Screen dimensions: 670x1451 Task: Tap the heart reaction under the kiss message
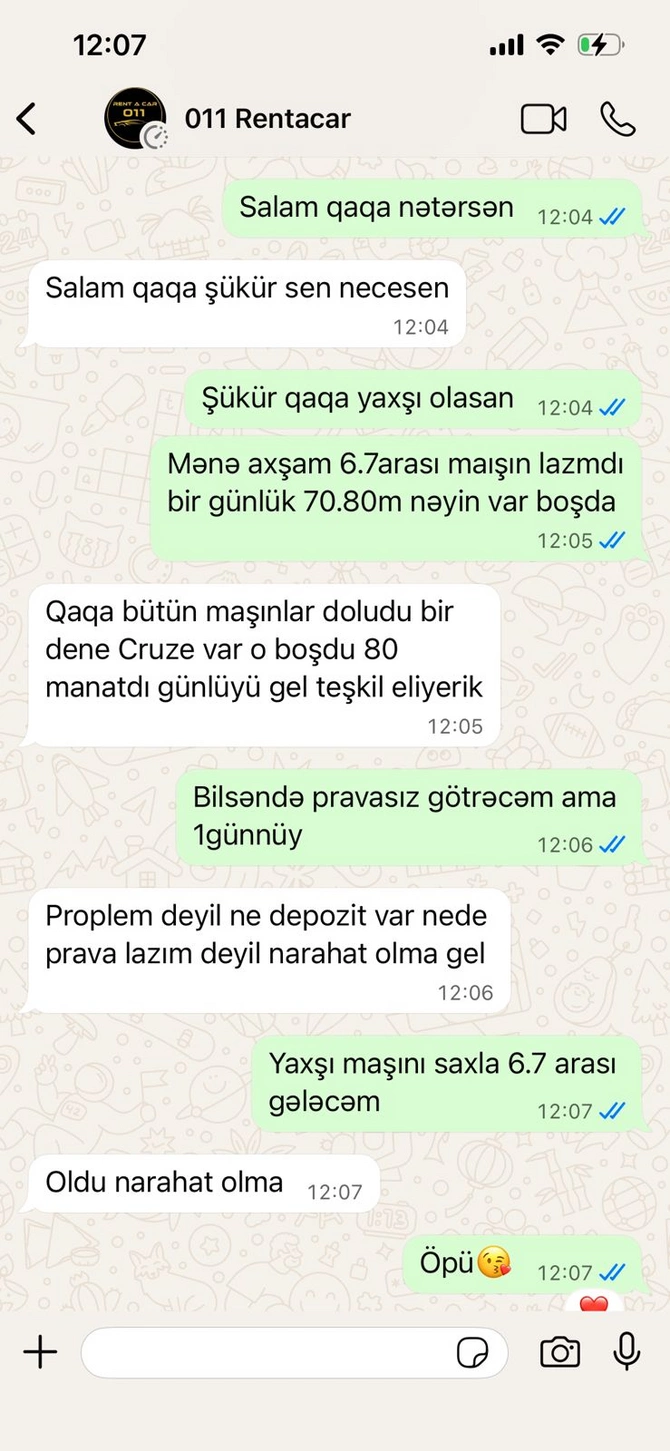594,1304
